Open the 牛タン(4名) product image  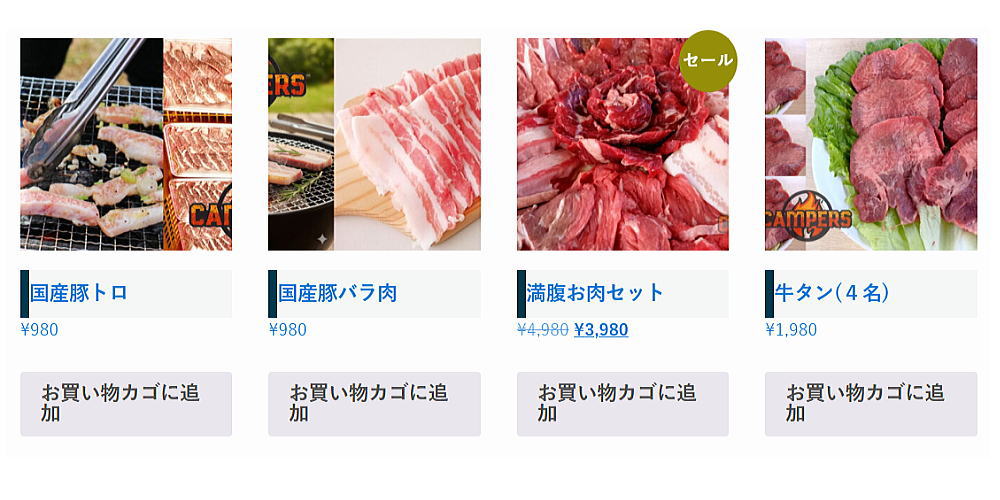click(870, 144)
